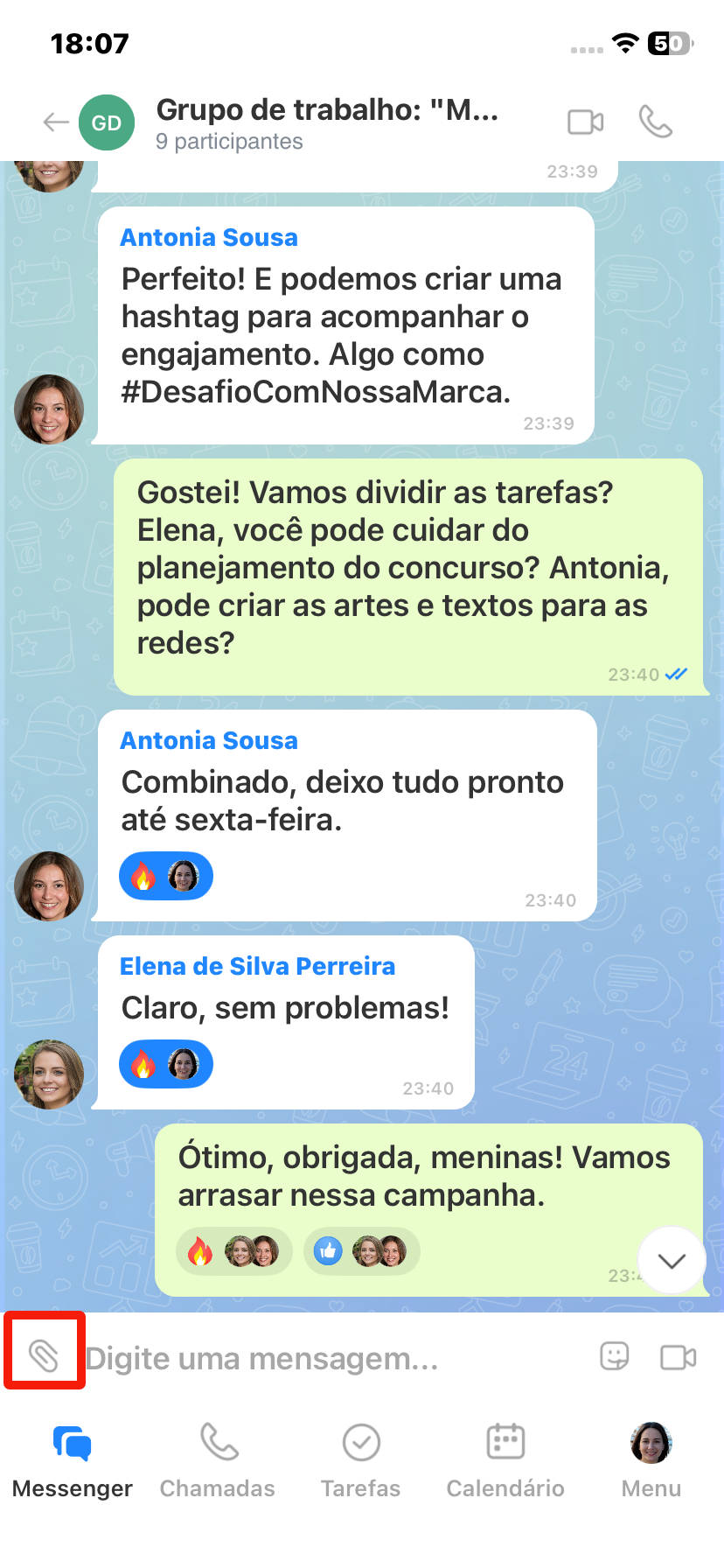The image size is (724, 1568).
Task: Start a voice call with the group
Action: point(655,122)
